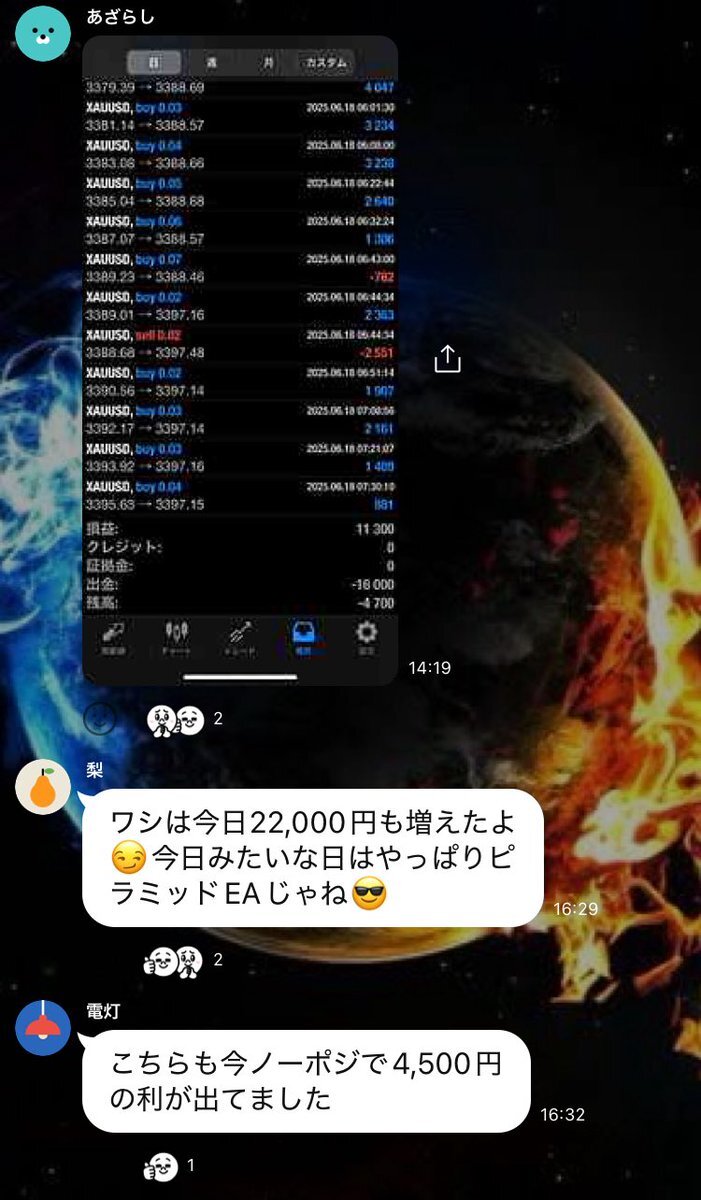
Task: Open the trading screenshot sent by あざらし
Action: click(x=240, y=360)
